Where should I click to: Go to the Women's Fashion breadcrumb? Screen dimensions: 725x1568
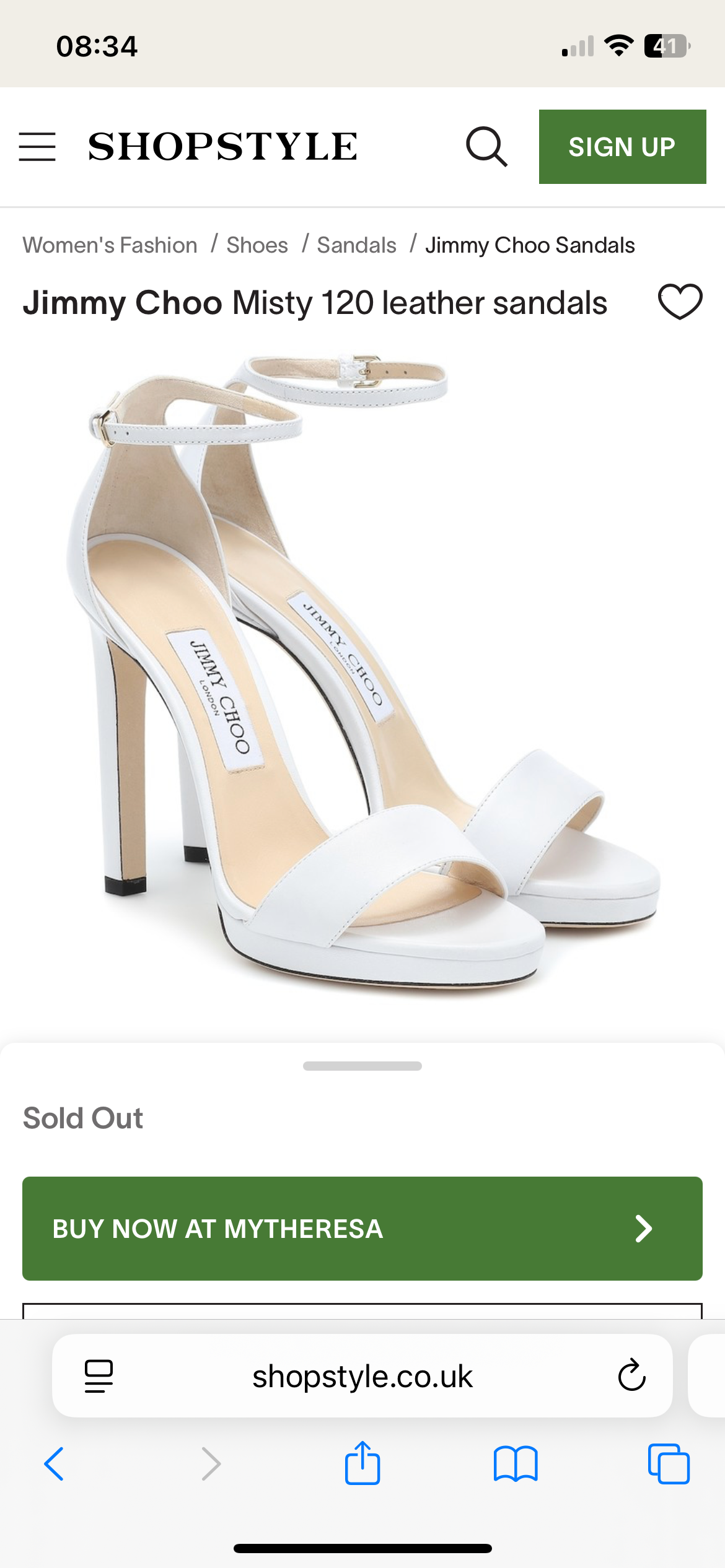click(110, 245)
